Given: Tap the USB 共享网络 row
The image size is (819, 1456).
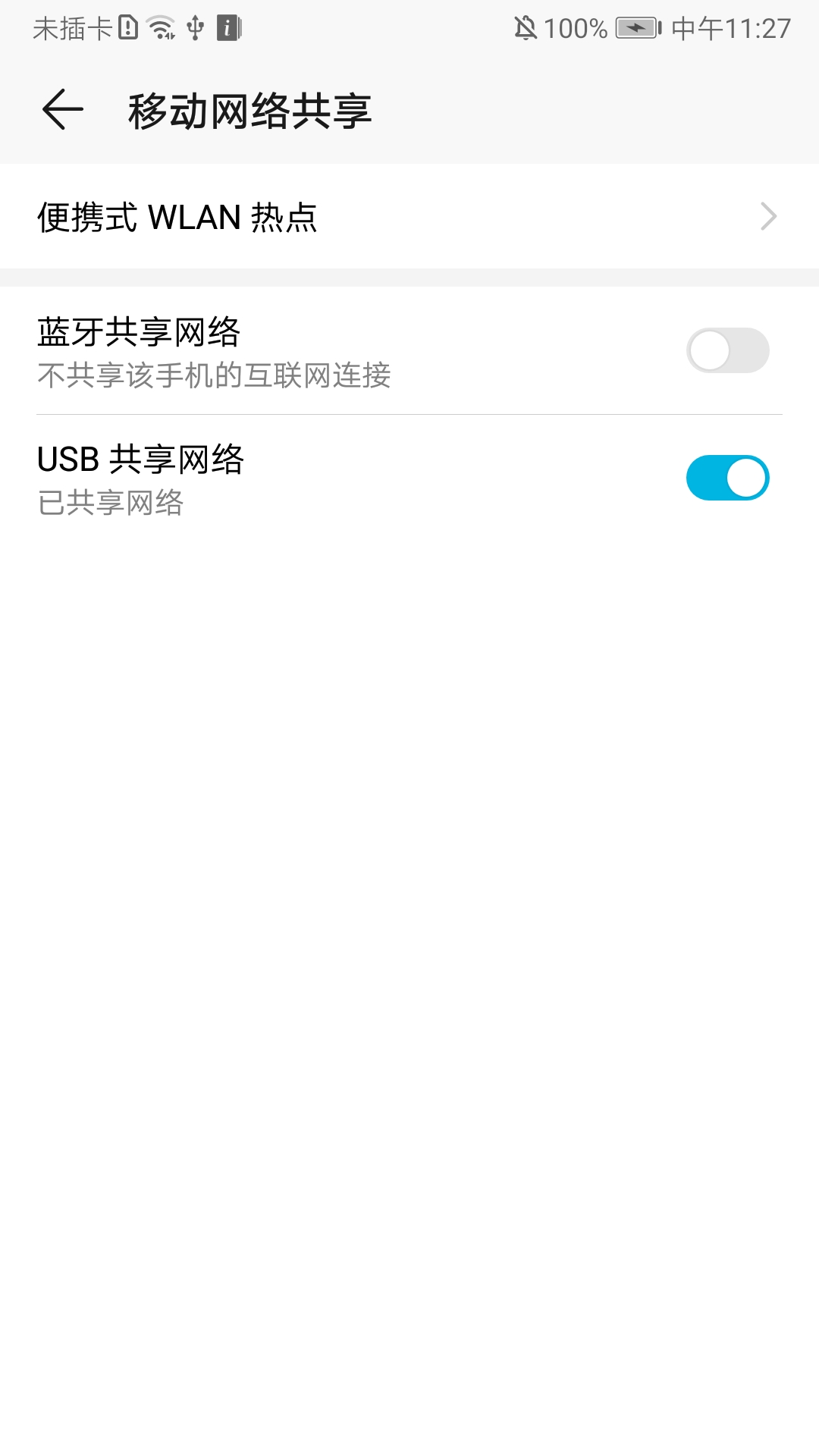Looking at the screenshot, I should point(379,478).
